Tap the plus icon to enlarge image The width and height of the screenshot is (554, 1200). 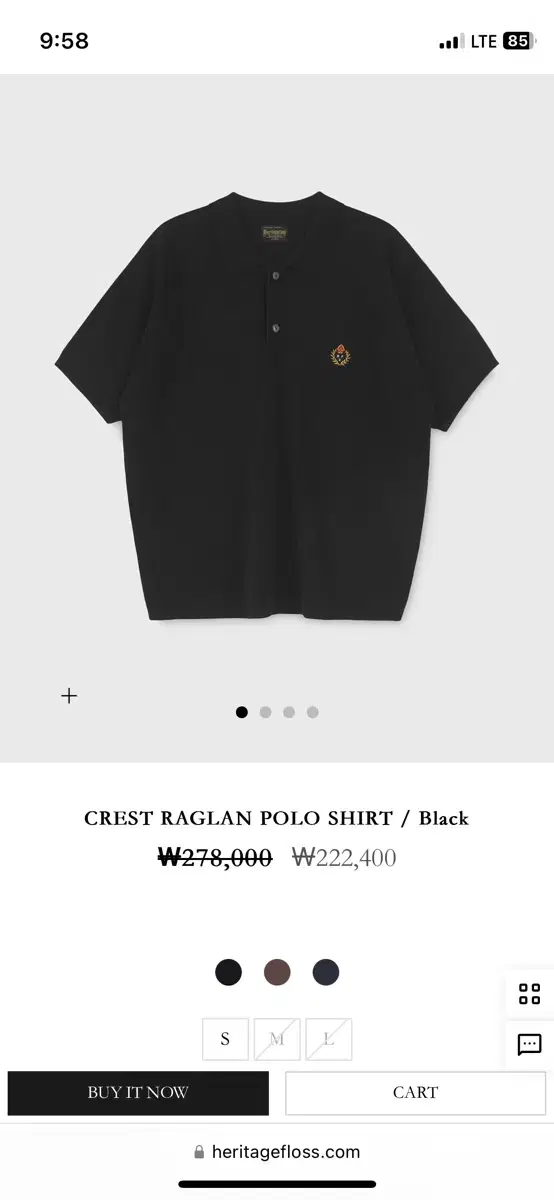pyautogui.click(x=69, y=695)
